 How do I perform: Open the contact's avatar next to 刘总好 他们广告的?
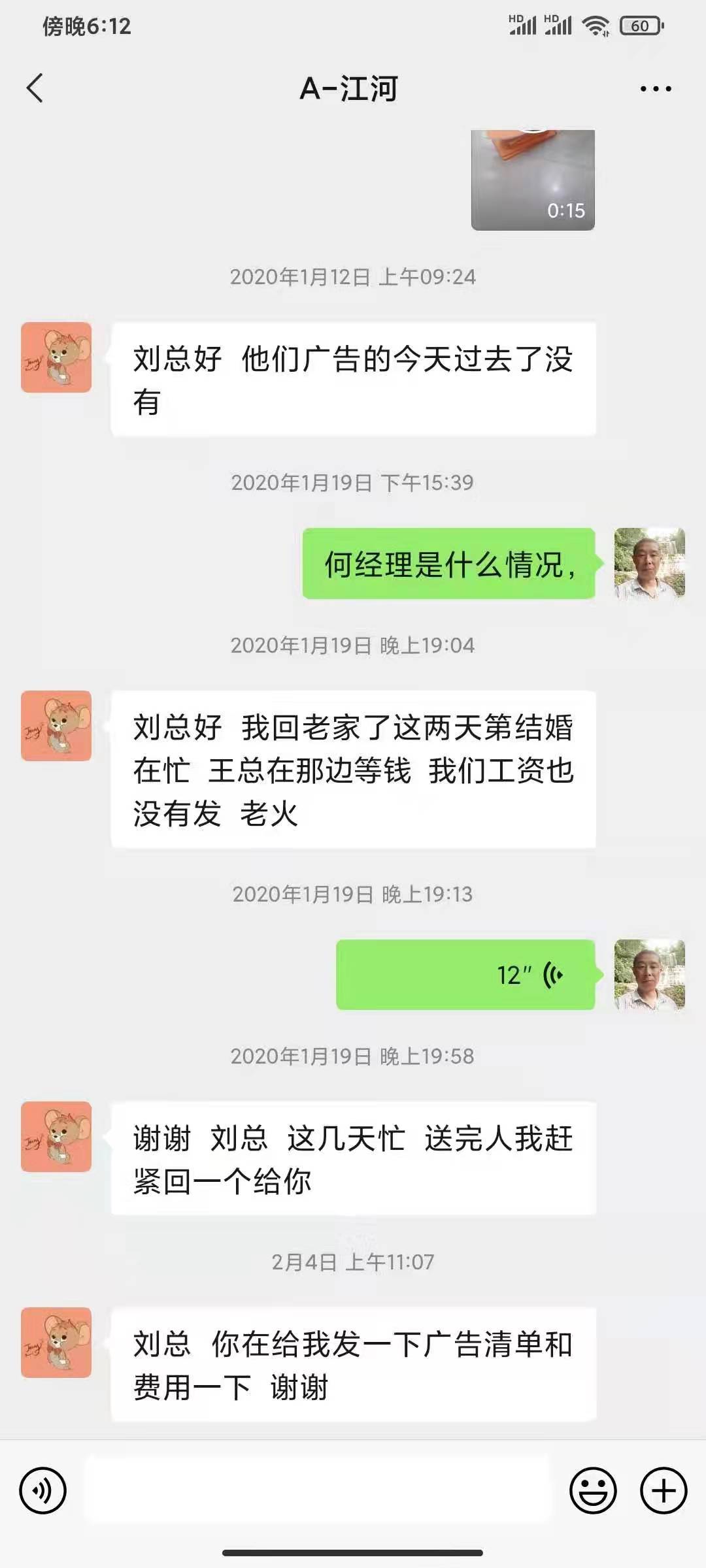pos(56,357)
